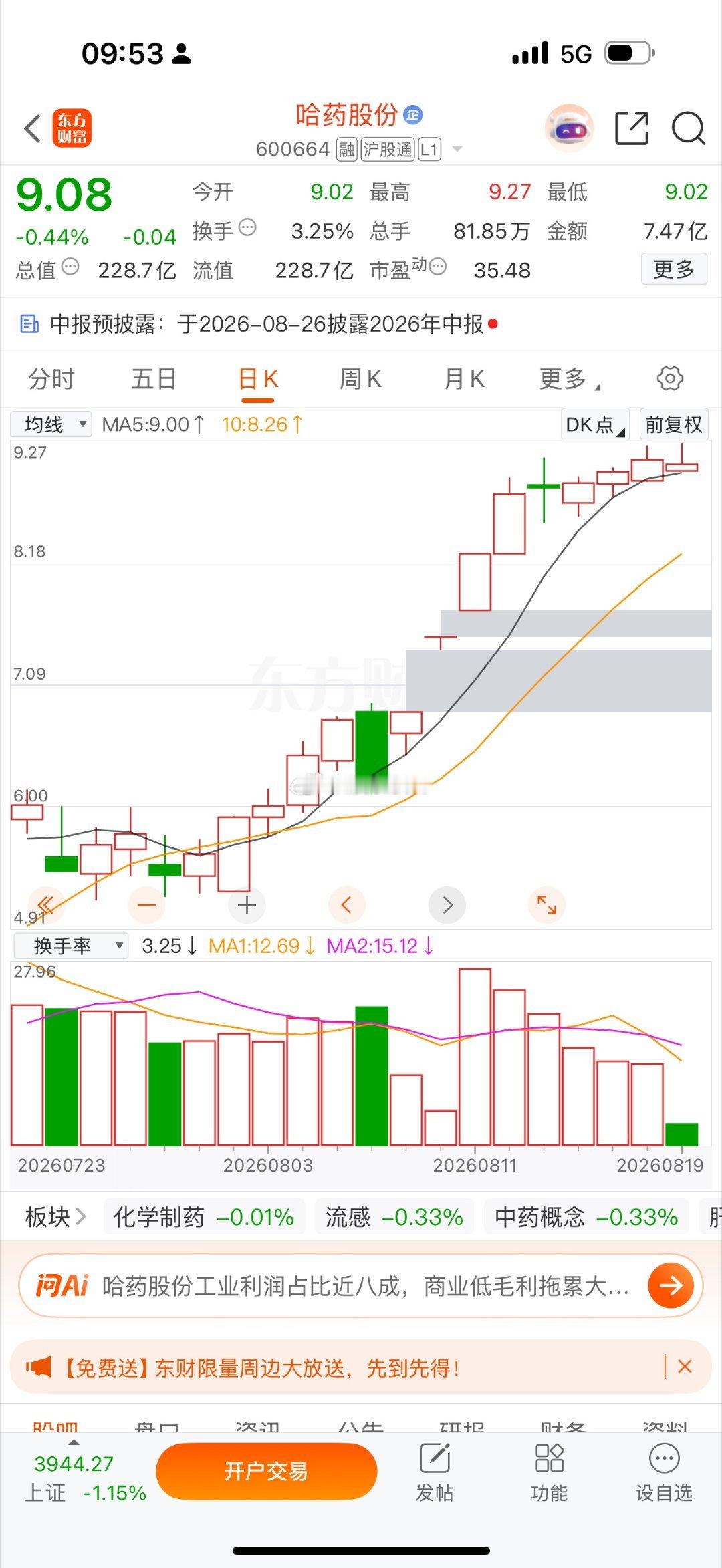Select the 月K chart tab

click(x=464, y=379)
